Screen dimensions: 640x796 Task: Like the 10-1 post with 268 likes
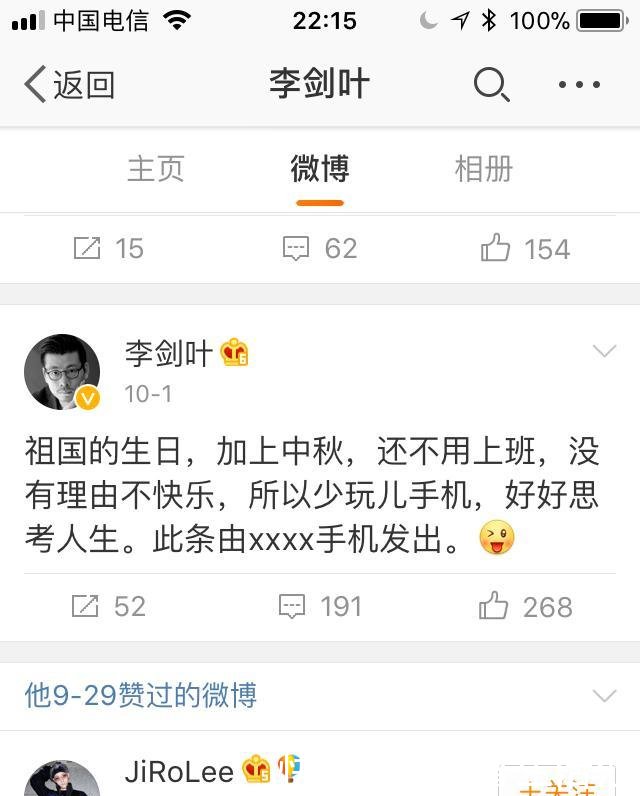525,606
